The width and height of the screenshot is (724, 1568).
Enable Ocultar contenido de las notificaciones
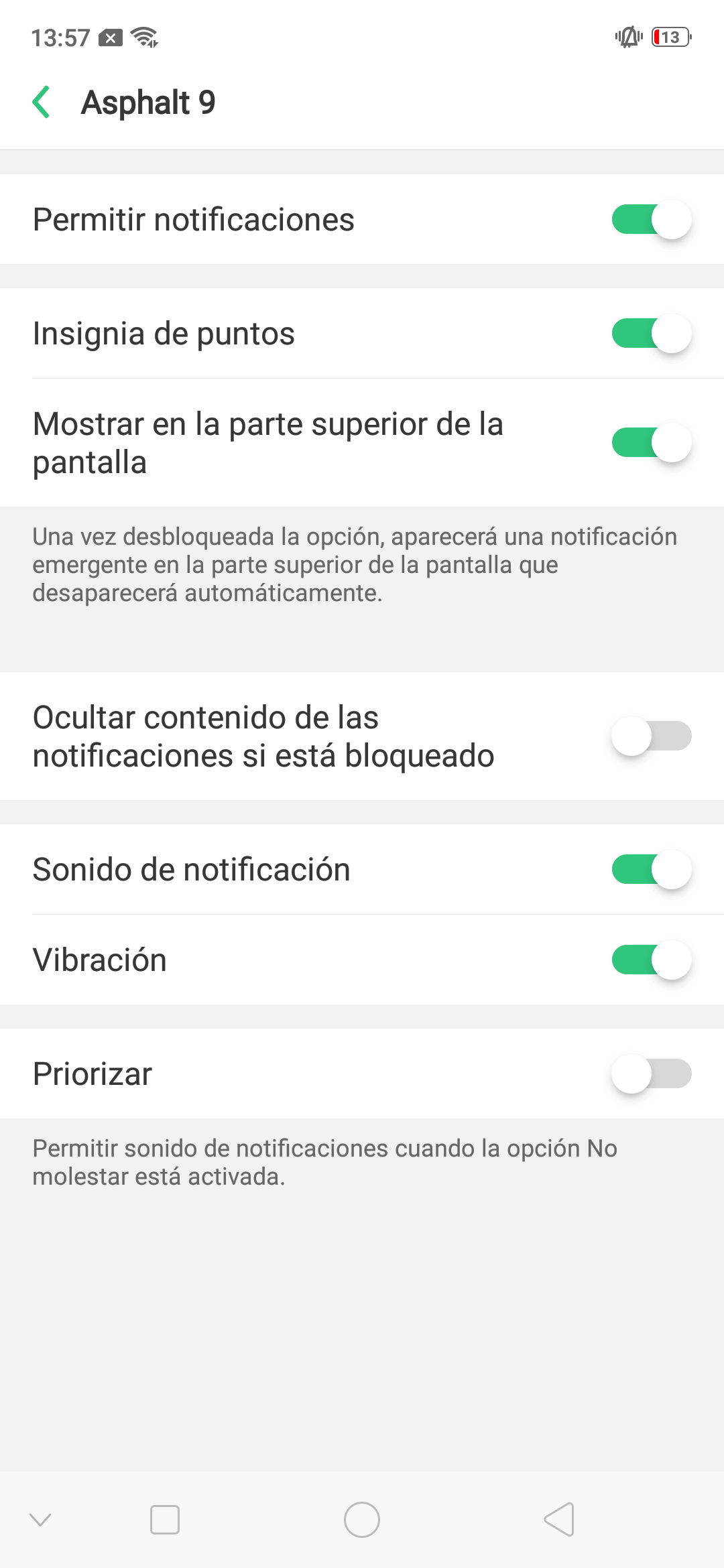click(x=652, y=736)
